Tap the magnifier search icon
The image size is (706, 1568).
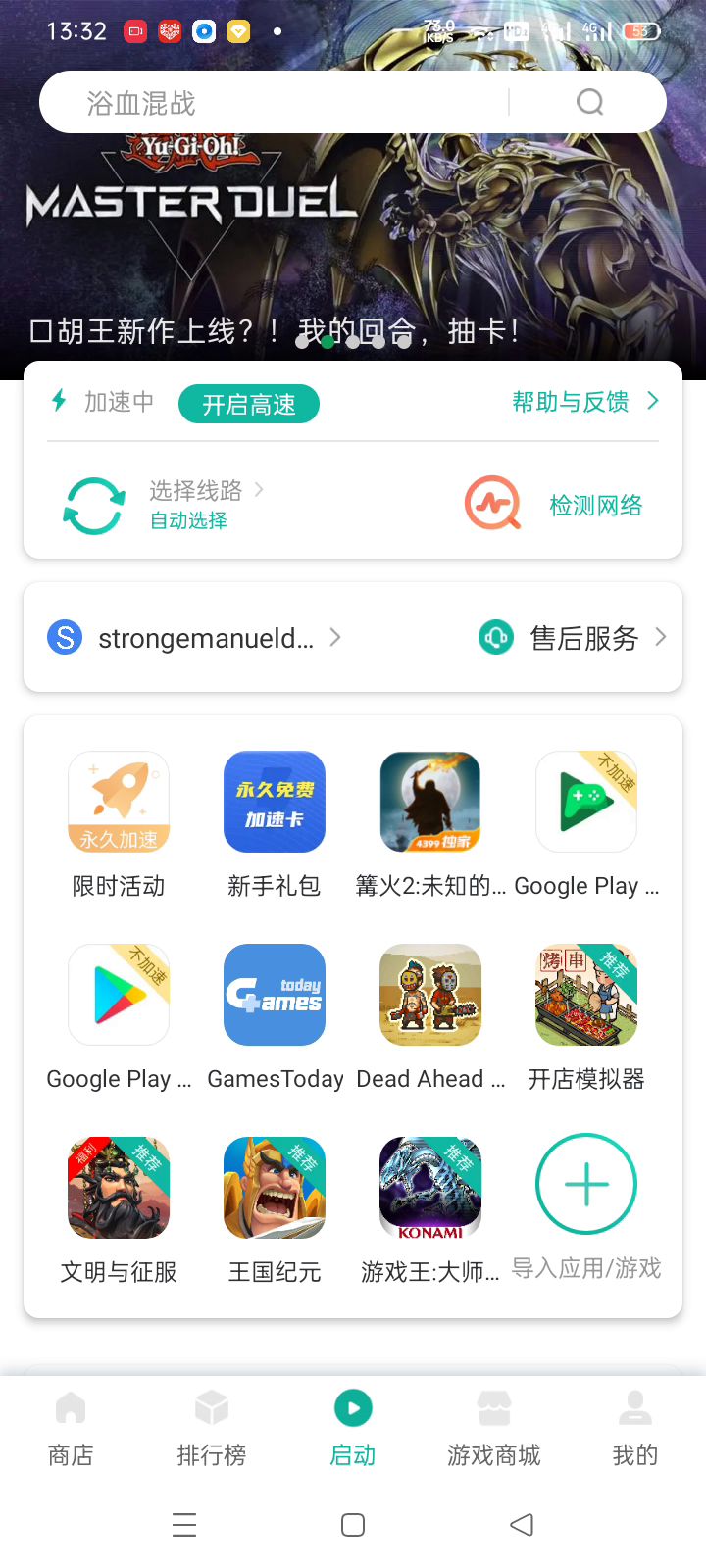click(589, 103)
